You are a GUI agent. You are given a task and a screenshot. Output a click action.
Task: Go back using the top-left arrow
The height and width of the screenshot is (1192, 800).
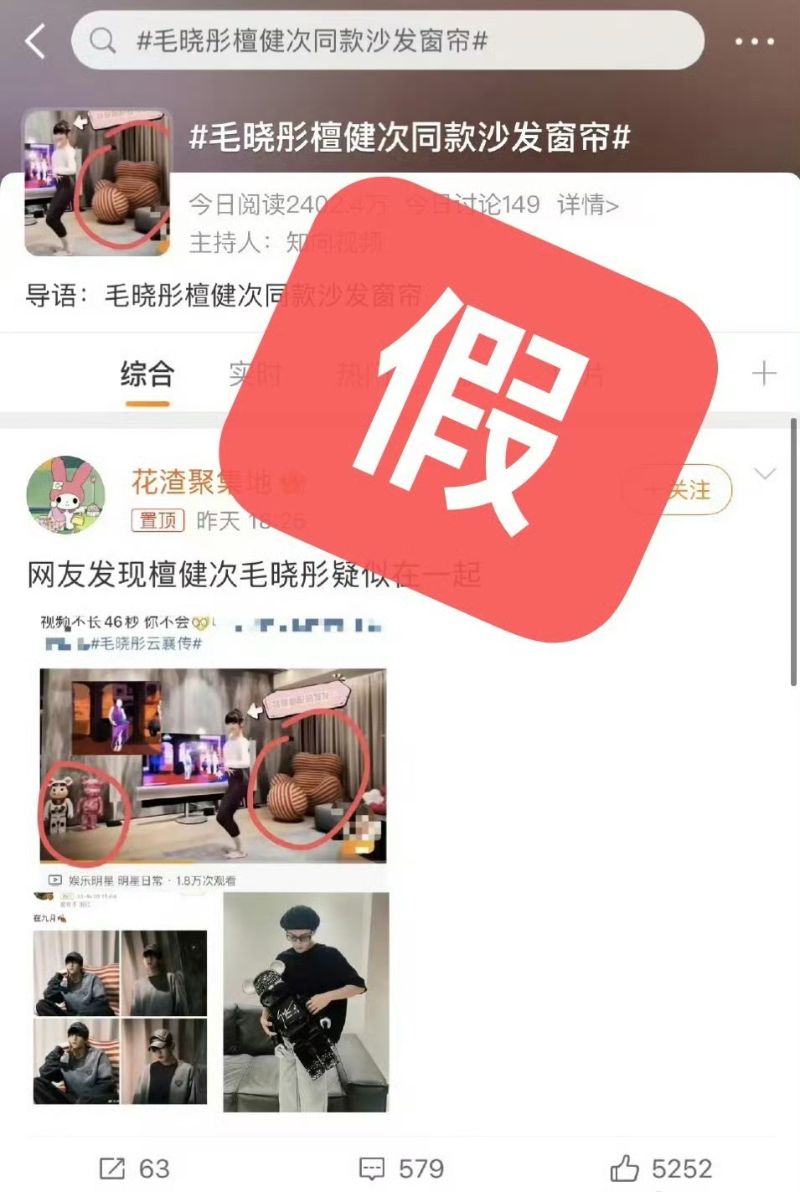click(35, 42)
